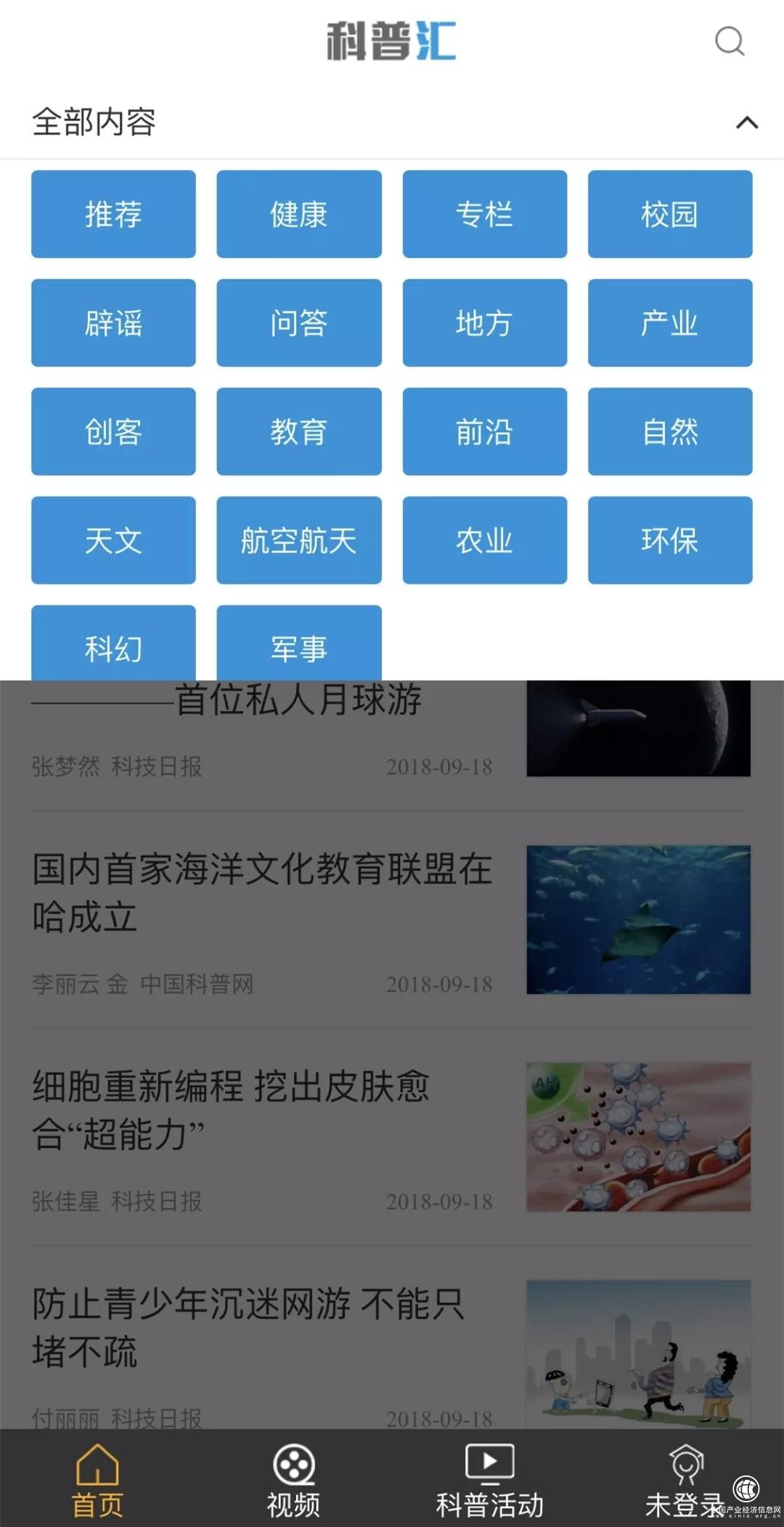Choose the 产业 category
This screenshot has height=1527, width=784.
[669, 323]
